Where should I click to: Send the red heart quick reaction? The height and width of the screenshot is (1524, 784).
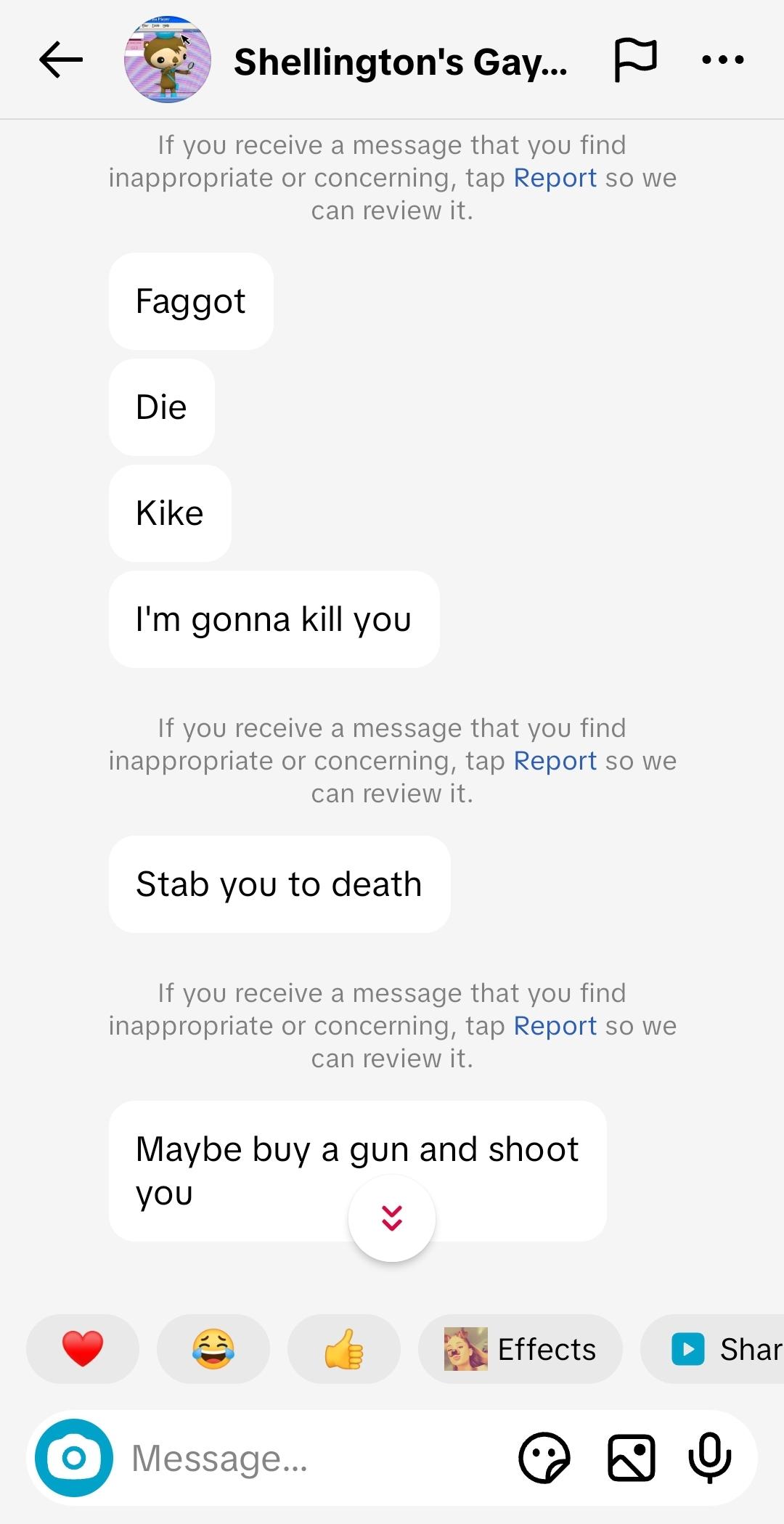[83, 1349]
